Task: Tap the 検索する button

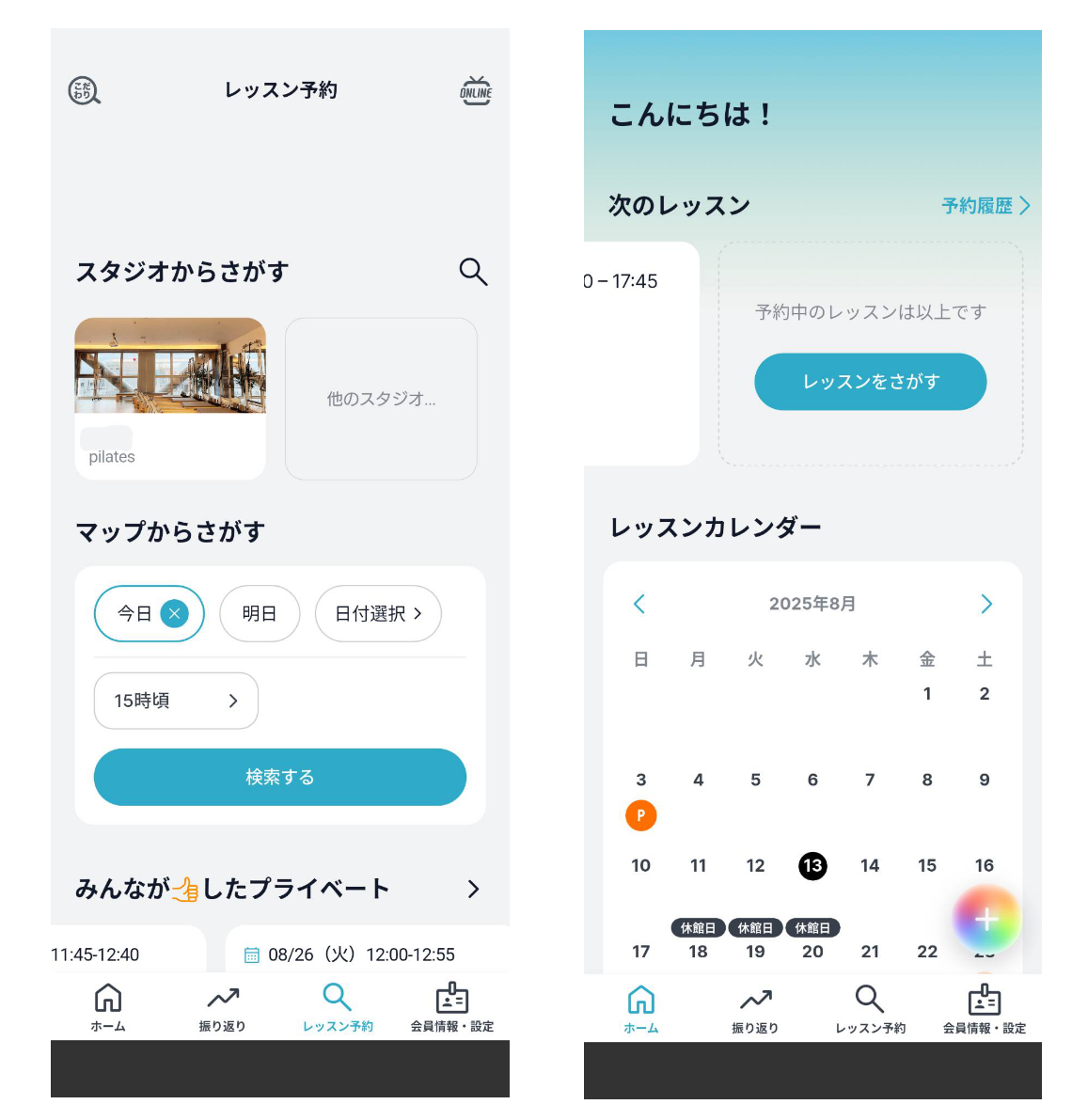Action: point(280,777)
